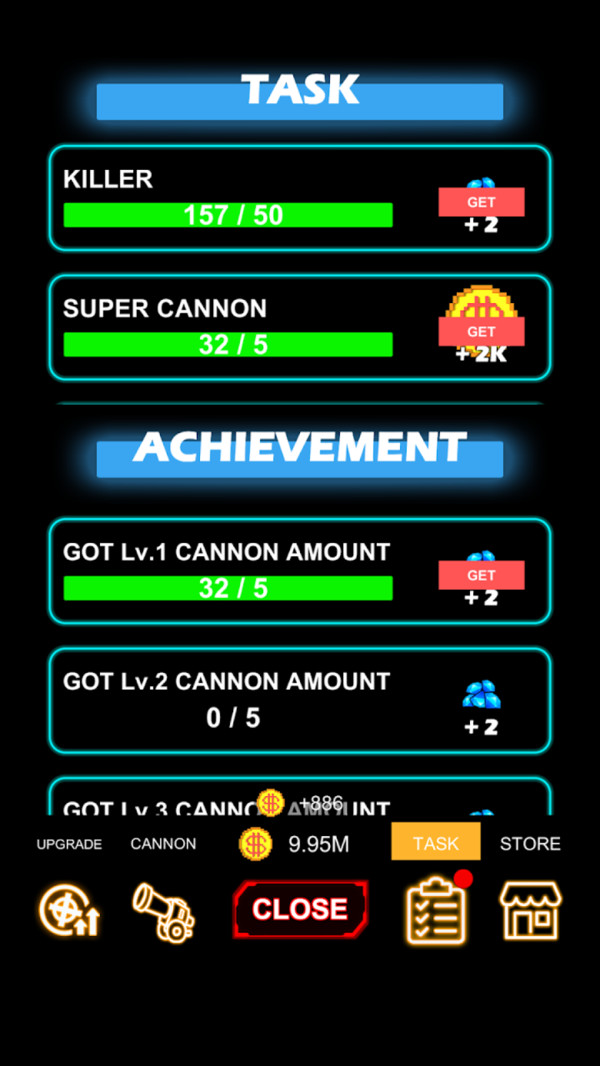Go to the Store

[530, 909]
